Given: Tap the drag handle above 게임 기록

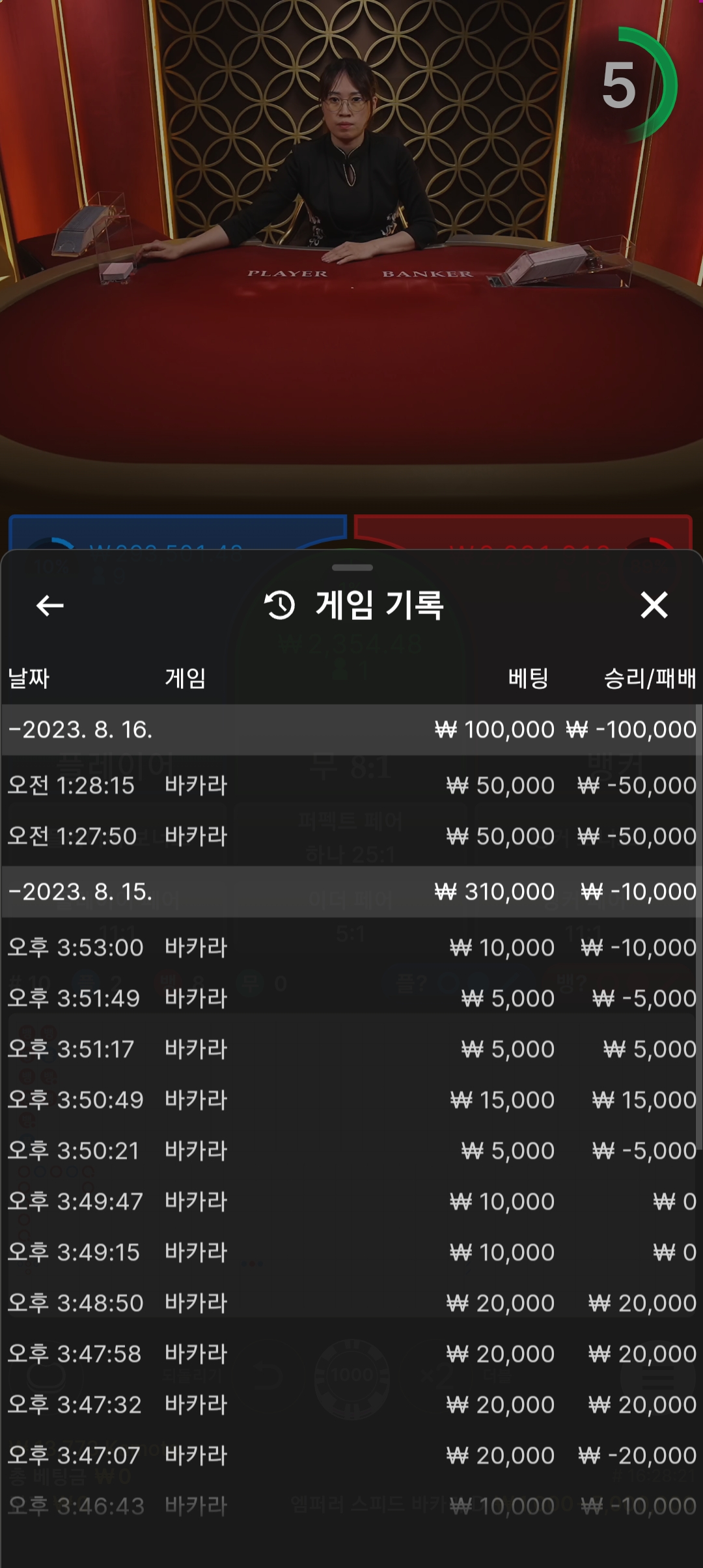Looking at the screenshot, I should click(352, 568).
